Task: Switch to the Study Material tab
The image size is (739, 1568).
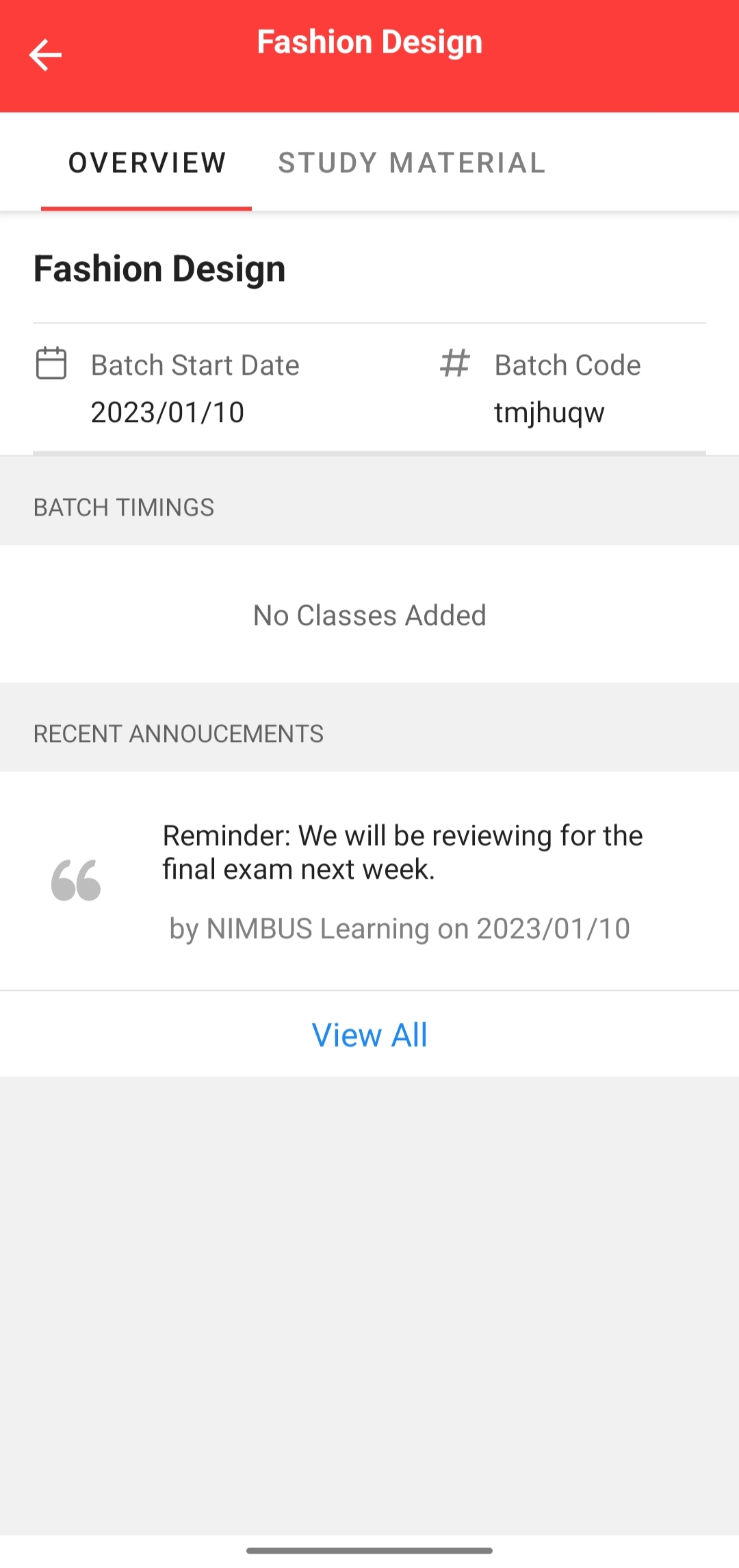Action: pyautogui.click(x=411, y=163)
